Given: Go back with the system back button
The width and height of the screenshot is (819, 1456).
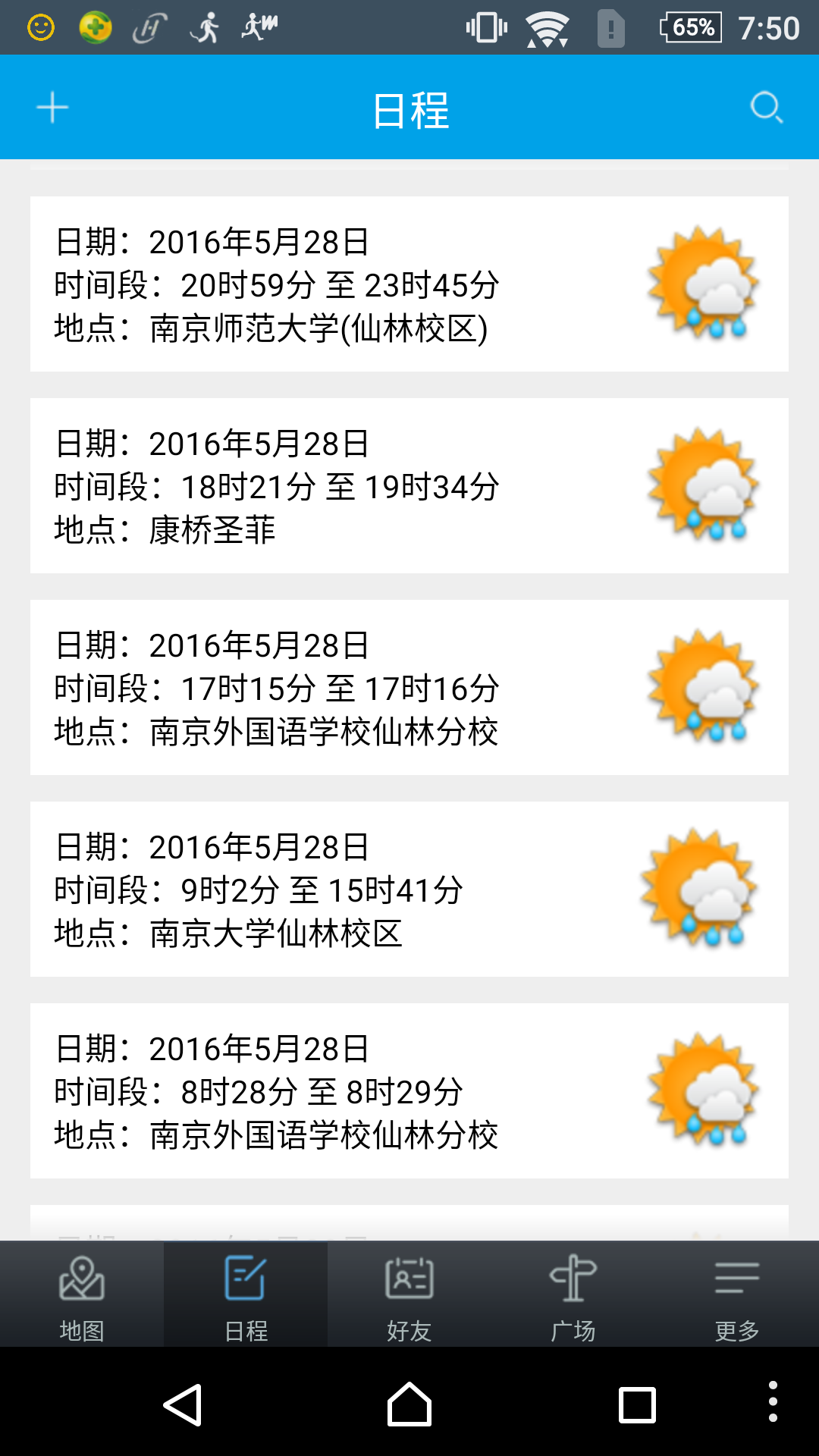Looking at the screenshot, I should [183, 1405].
